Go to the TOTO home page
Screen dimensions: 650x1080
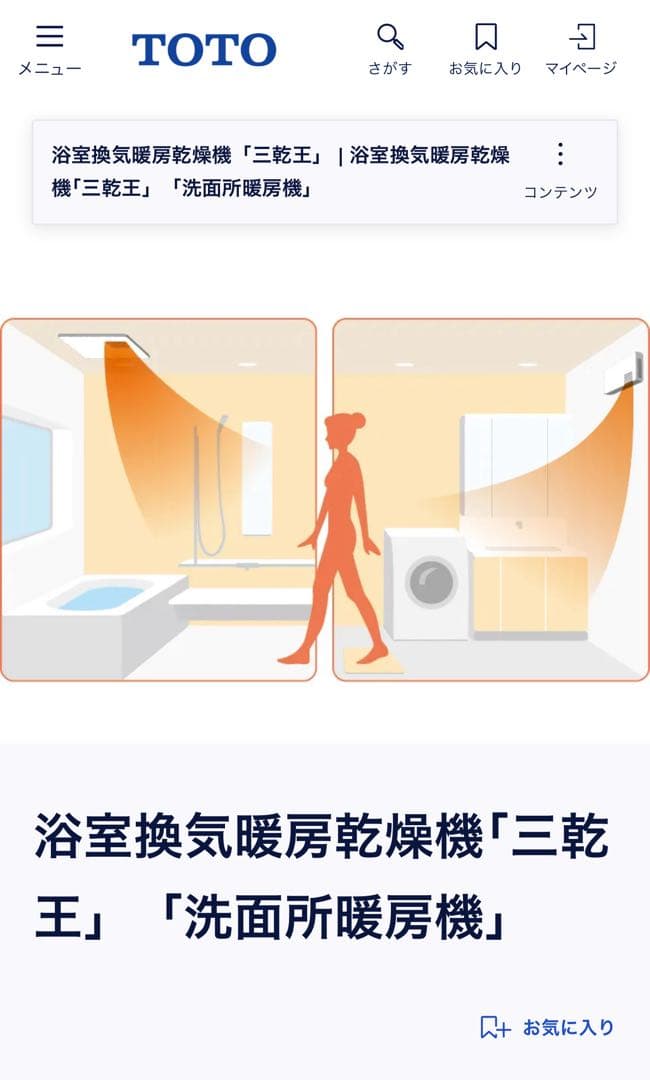click(x=204, y=50)
